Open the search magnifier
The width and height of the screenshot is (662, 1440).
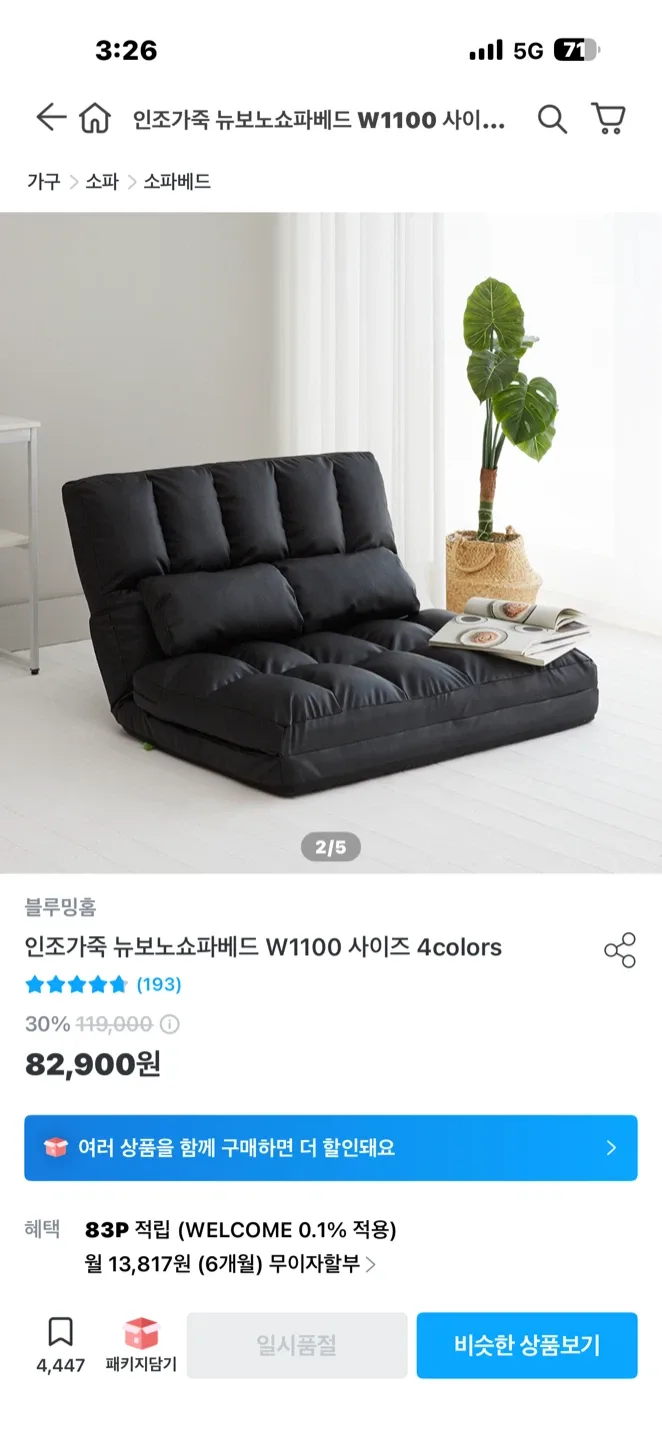[552, 119]
